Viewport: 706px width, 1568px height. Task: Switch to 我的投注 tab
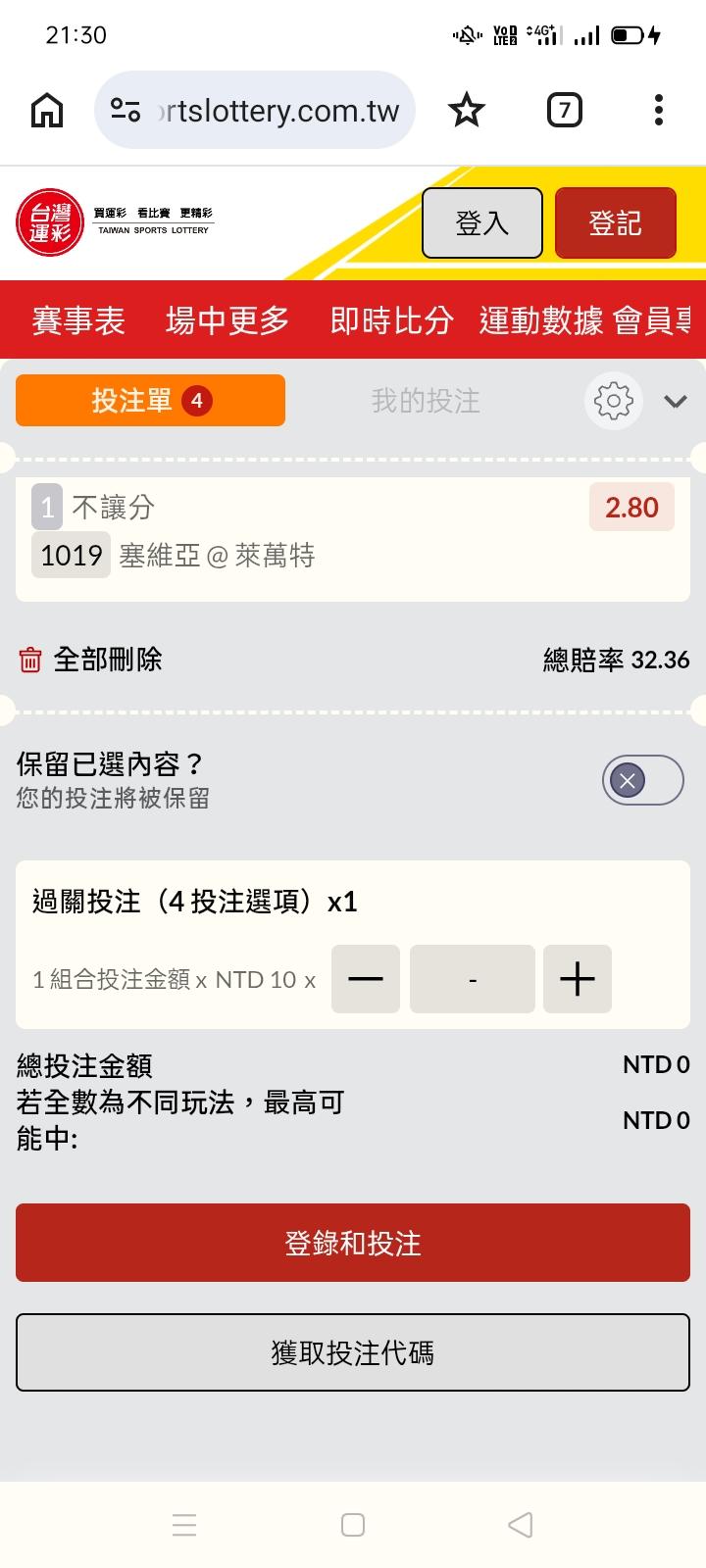(426, 401)
